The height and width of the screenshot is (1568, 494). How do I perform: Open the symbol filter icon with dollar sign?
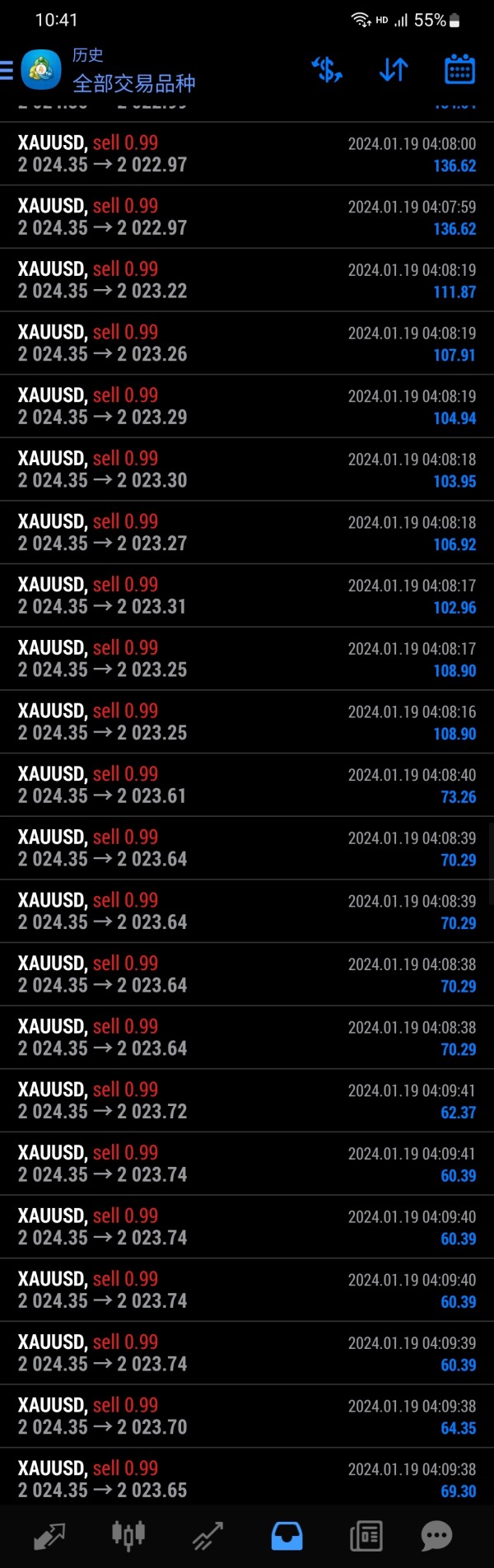point(327,70)
